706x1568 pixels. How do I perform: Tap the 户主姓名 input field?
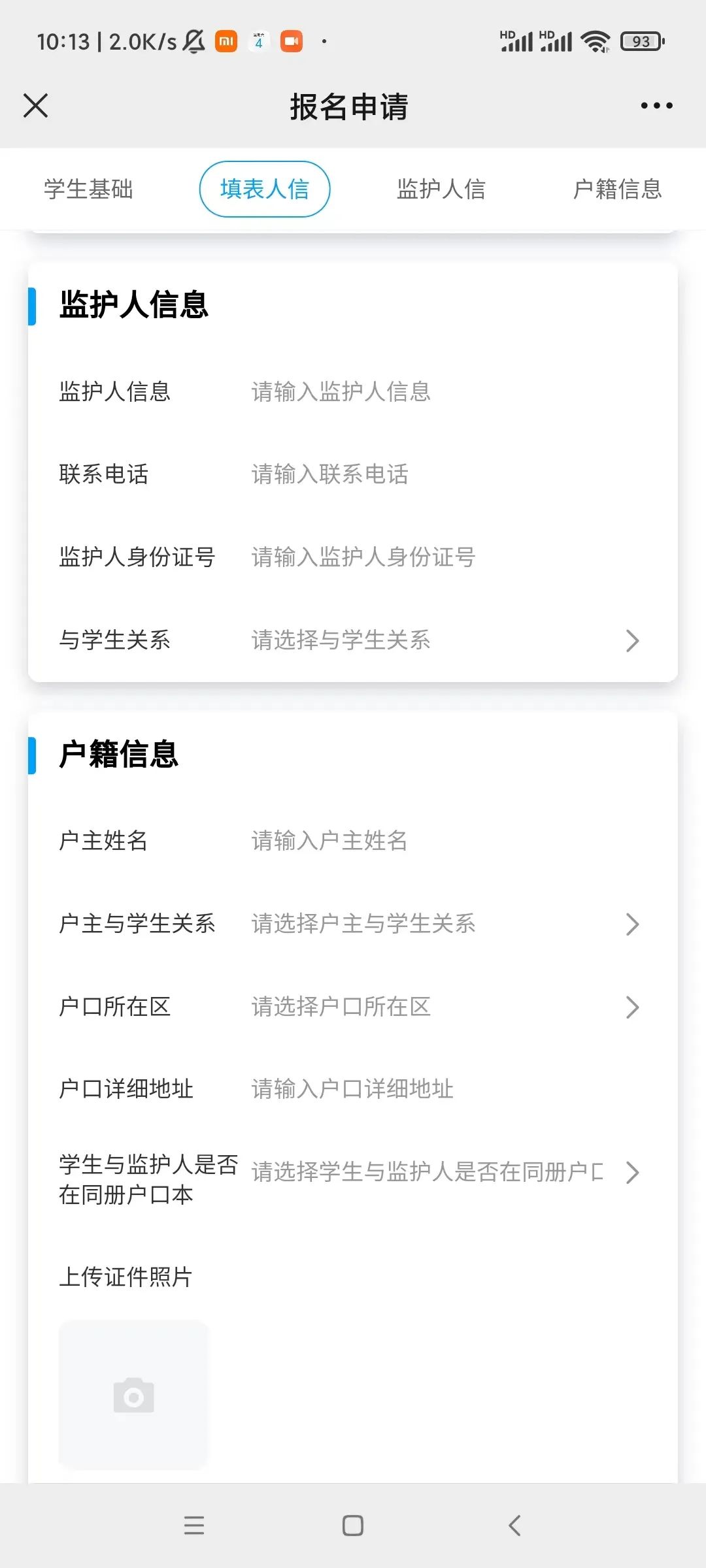[431, 841]
